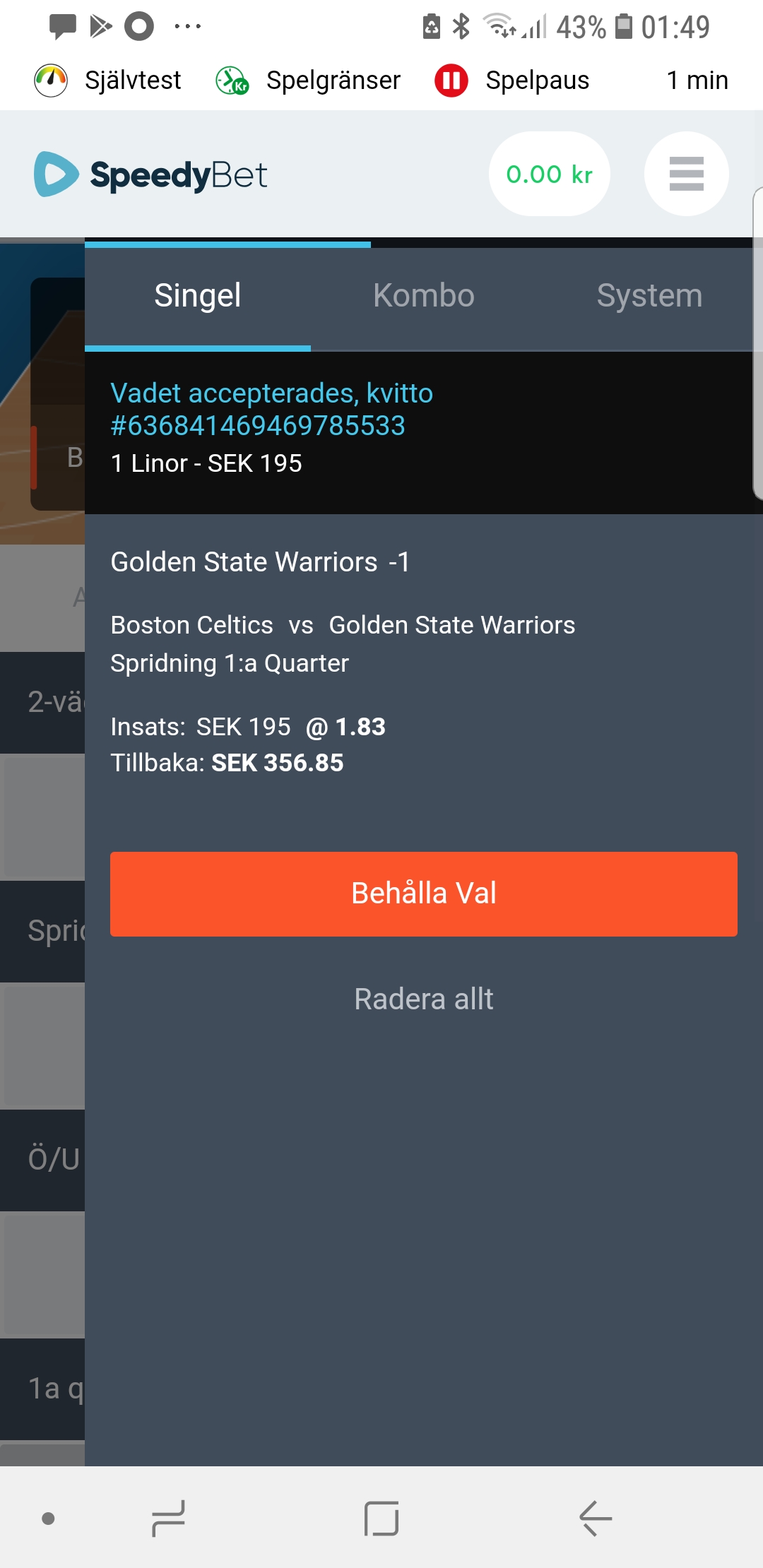The width and height of the screenshot is (763, 1568).
Task: Open the hamburger menu
Action: point(686,174)
